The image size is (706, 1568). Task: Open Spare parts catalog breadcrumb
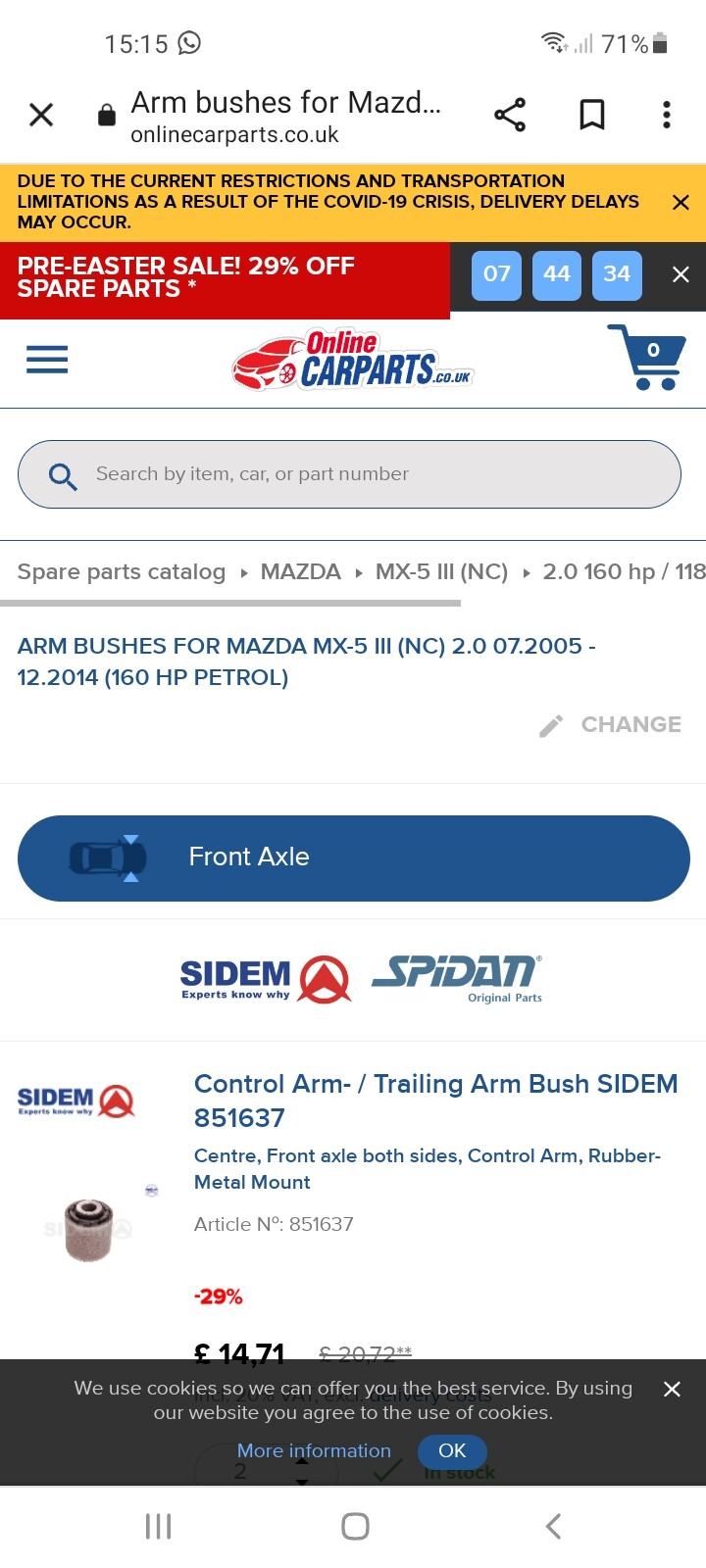point(122,571)
